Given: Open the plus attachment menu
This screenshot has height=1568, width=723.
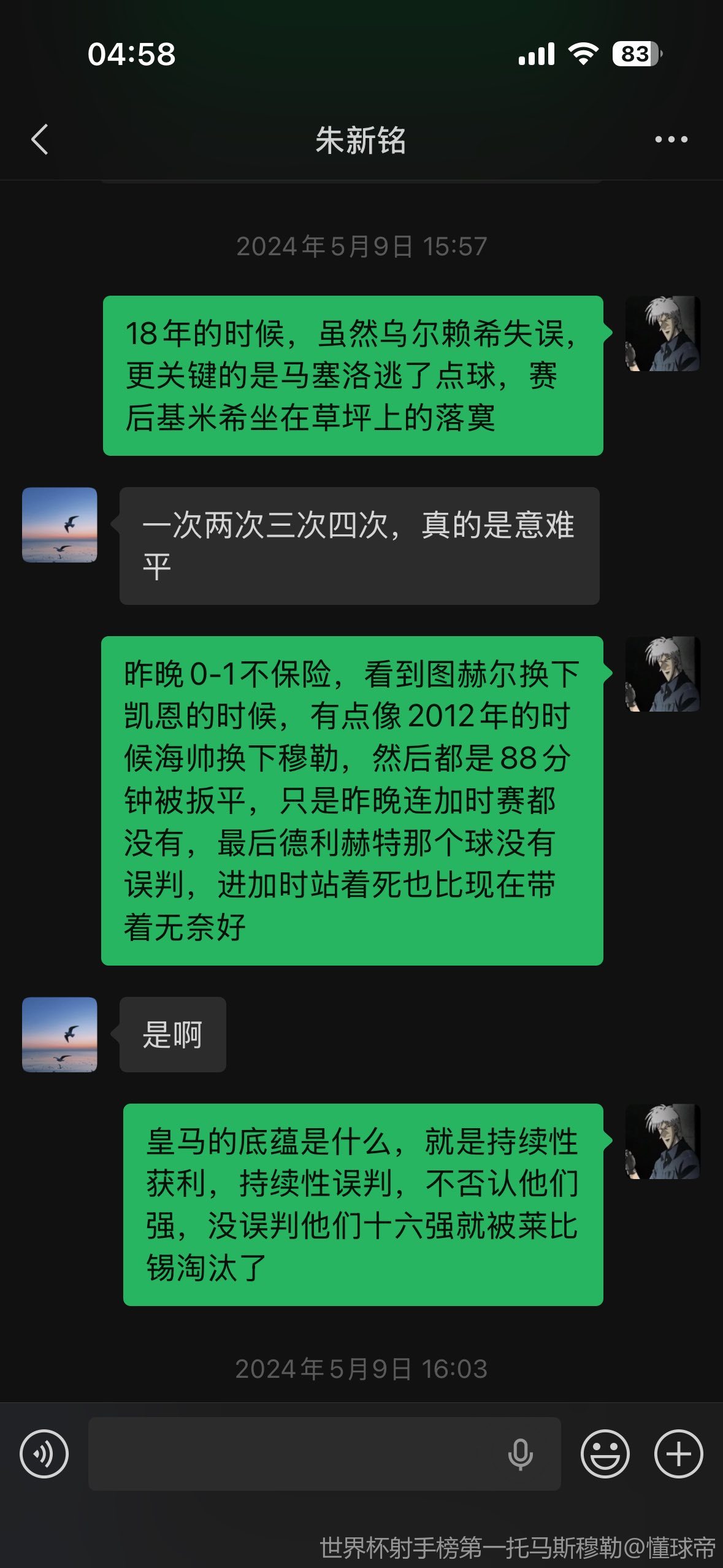Looking at the screenshot, I should click(x=678, y=1453).
